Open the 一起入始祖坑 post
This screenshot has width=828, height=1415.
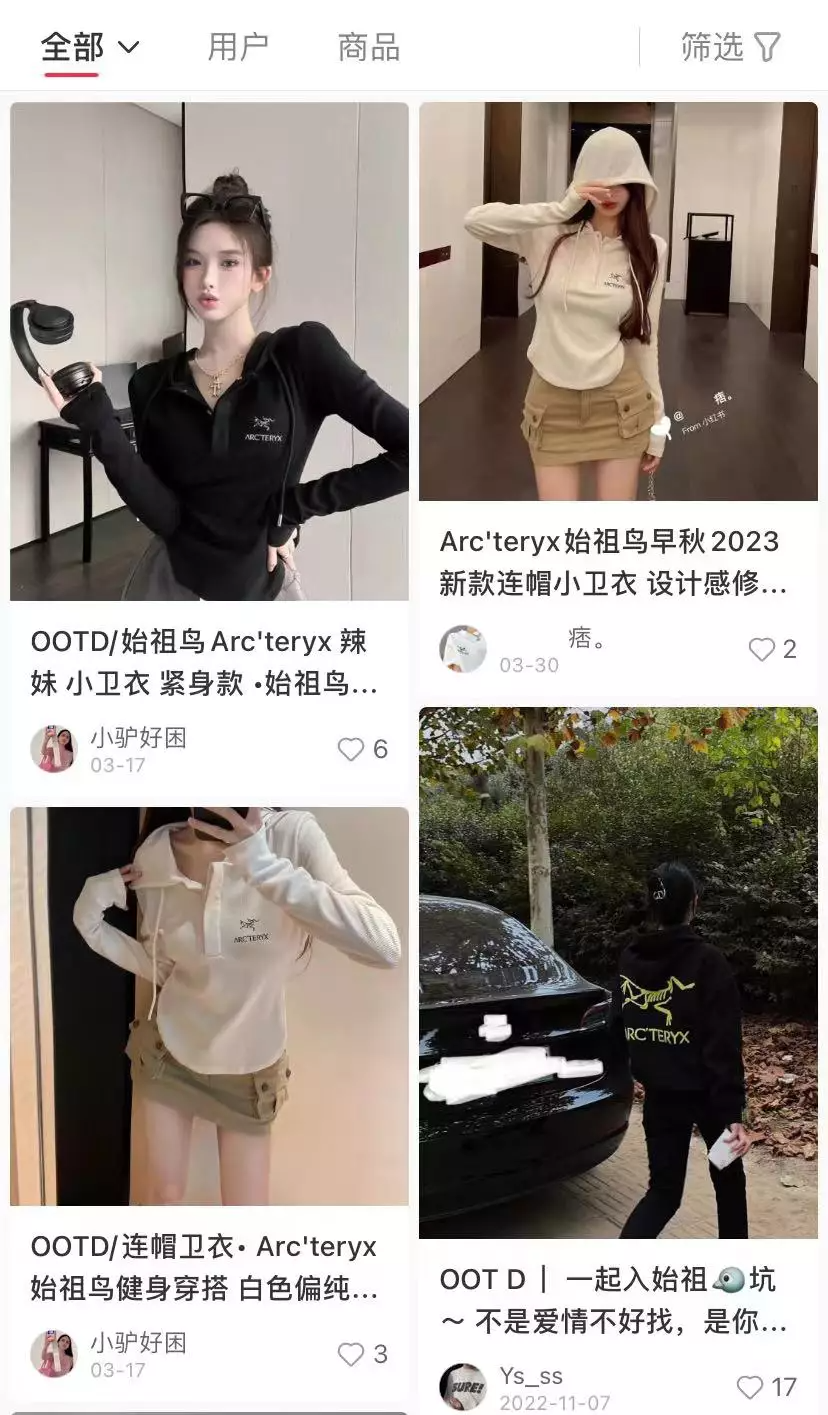point(618,972)
